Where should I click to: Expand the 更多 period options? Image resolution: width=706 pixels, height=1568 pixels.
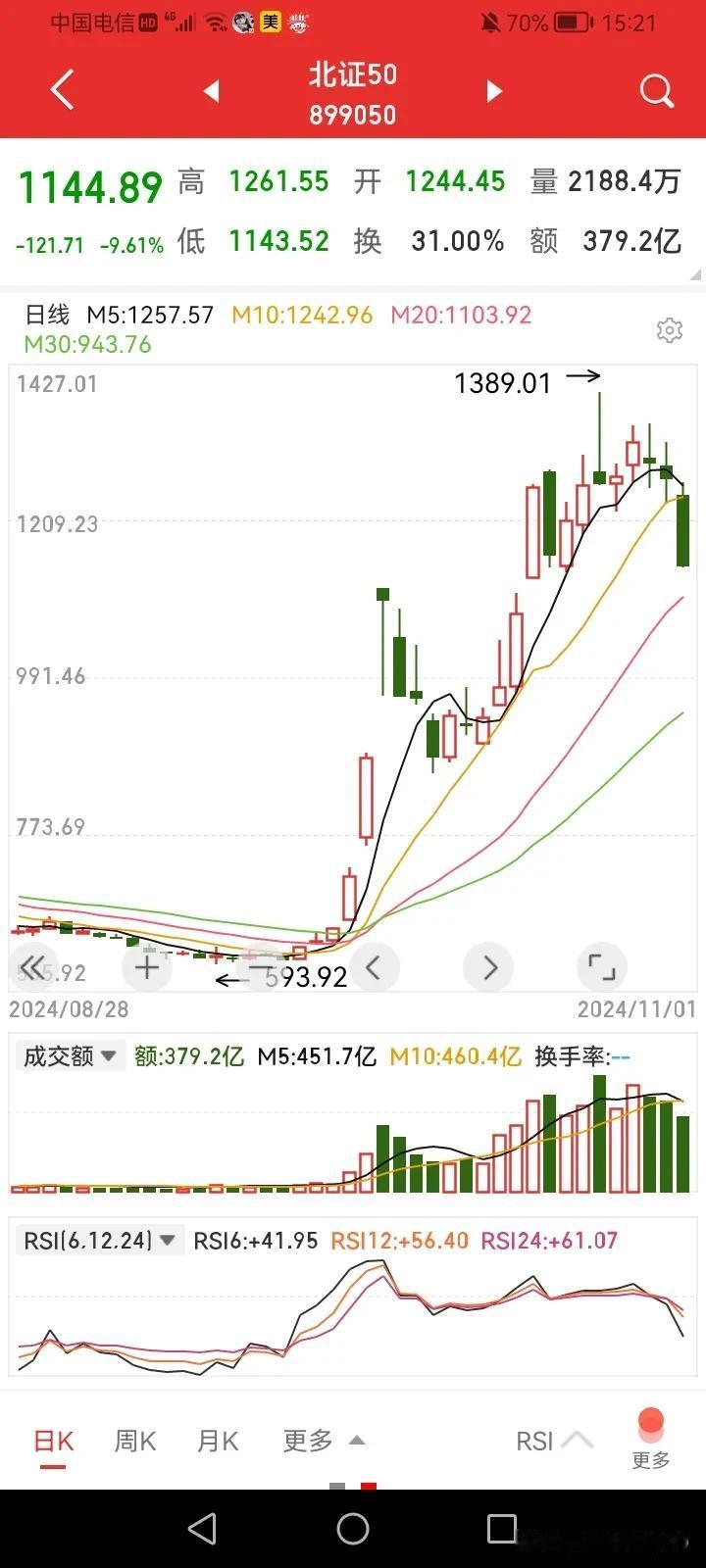[x=324, y=1441]
